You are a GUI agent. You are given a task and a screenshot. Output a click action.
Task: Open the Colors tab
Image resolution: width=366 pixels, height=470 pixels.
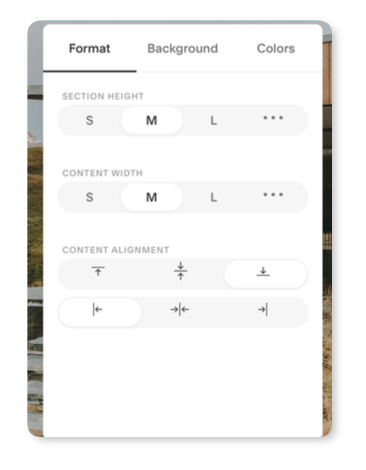(x=276, y=49)
